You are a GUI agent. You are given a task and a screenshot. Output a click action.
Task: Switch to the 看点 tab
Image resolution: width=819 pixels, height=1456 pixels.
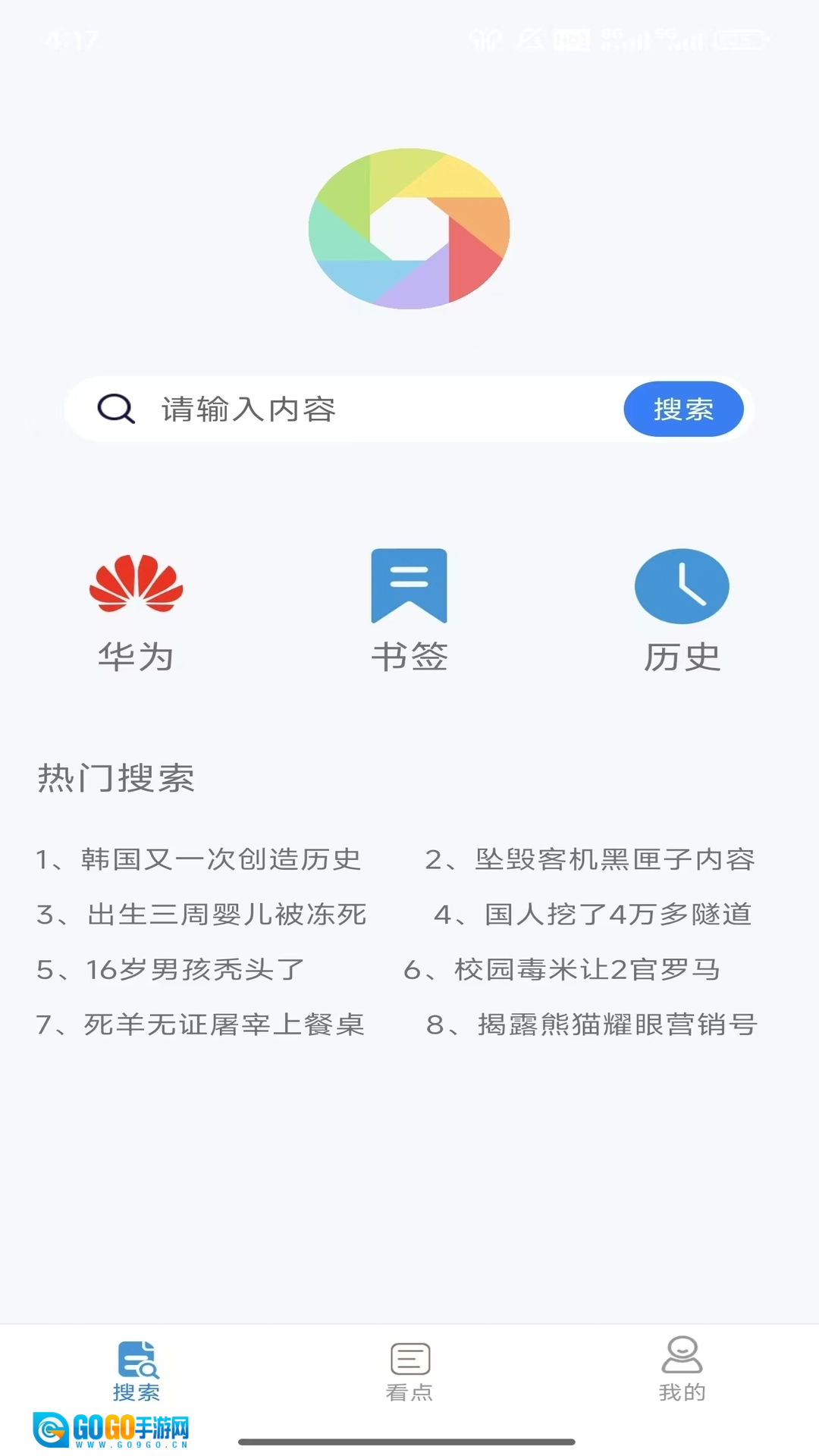(409, 1375)
